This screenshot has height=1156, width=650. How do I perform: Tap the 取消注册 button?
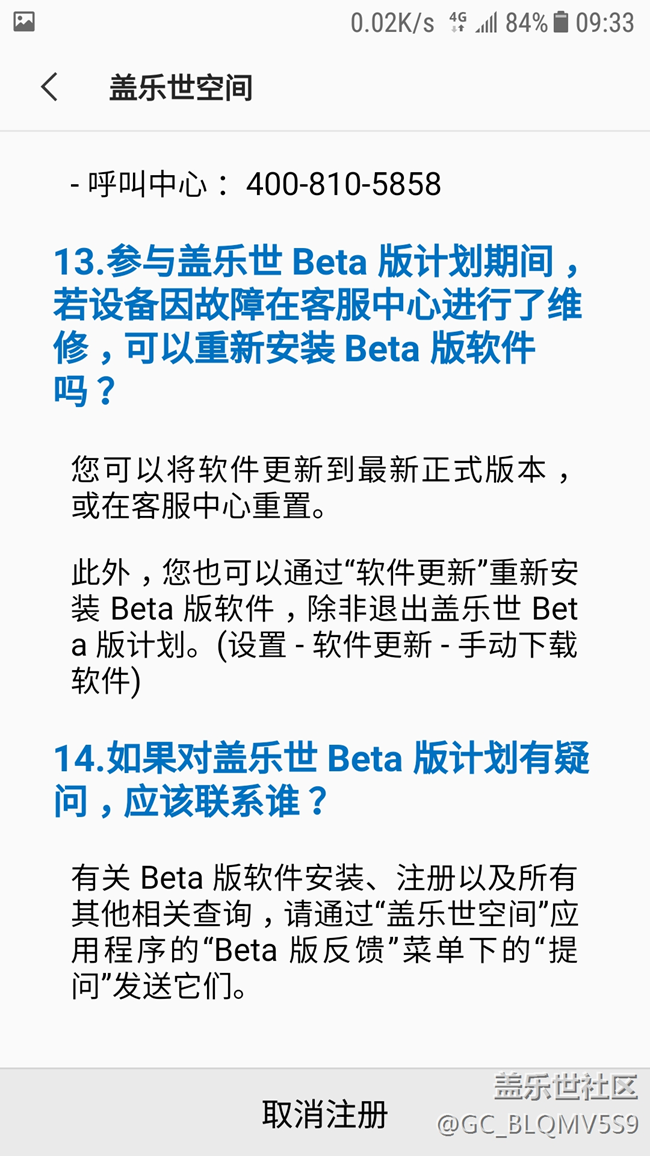[x=324, y=1113]
